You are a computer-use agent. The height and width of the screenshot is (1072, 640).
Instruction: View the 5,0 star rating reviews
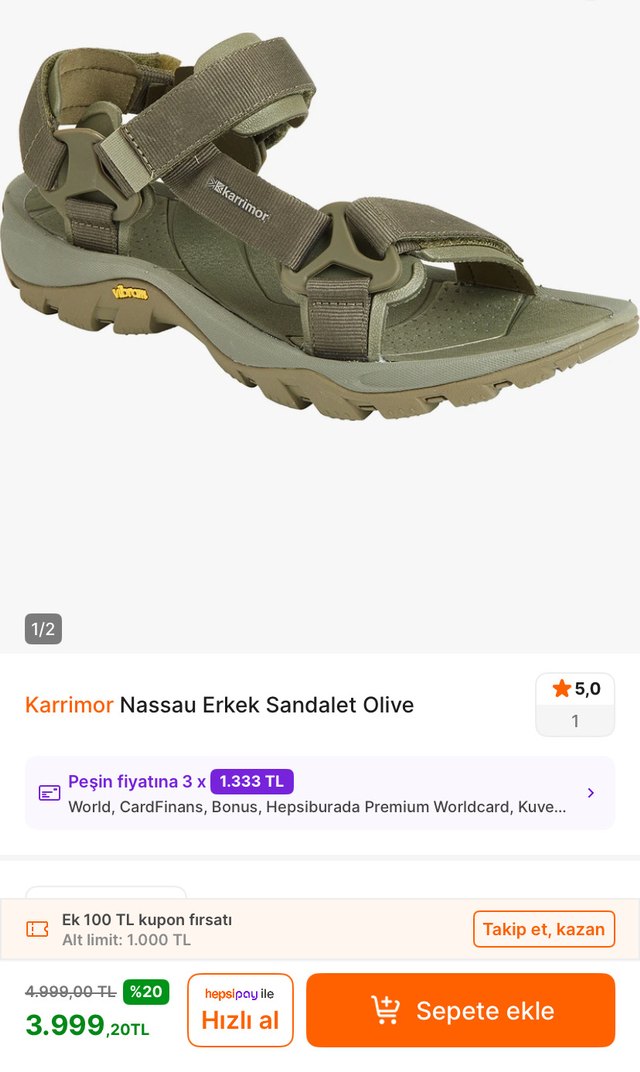[575, 704]
